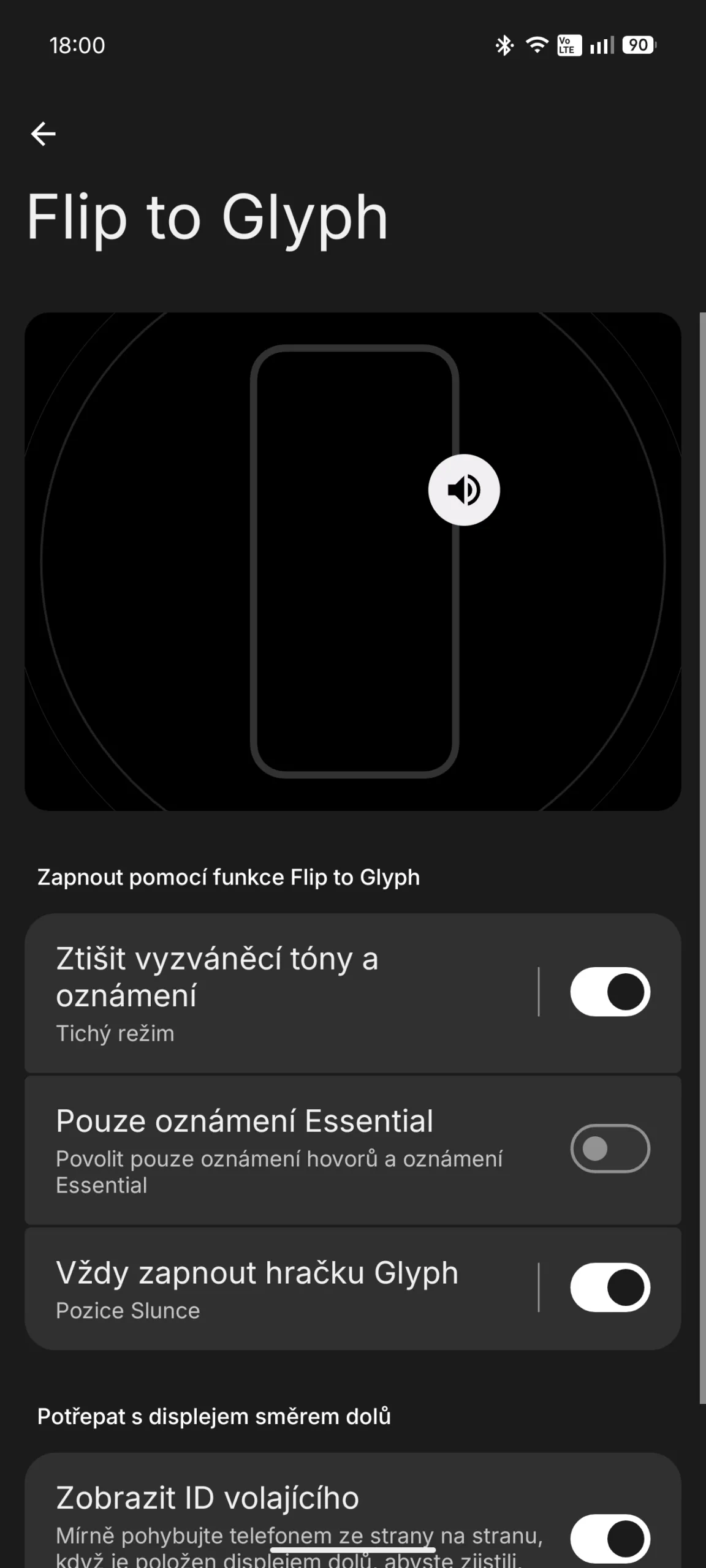Enable Pouze oznámení Essential
Viewport: 706px width, 1568px height.
point(610,1148)
